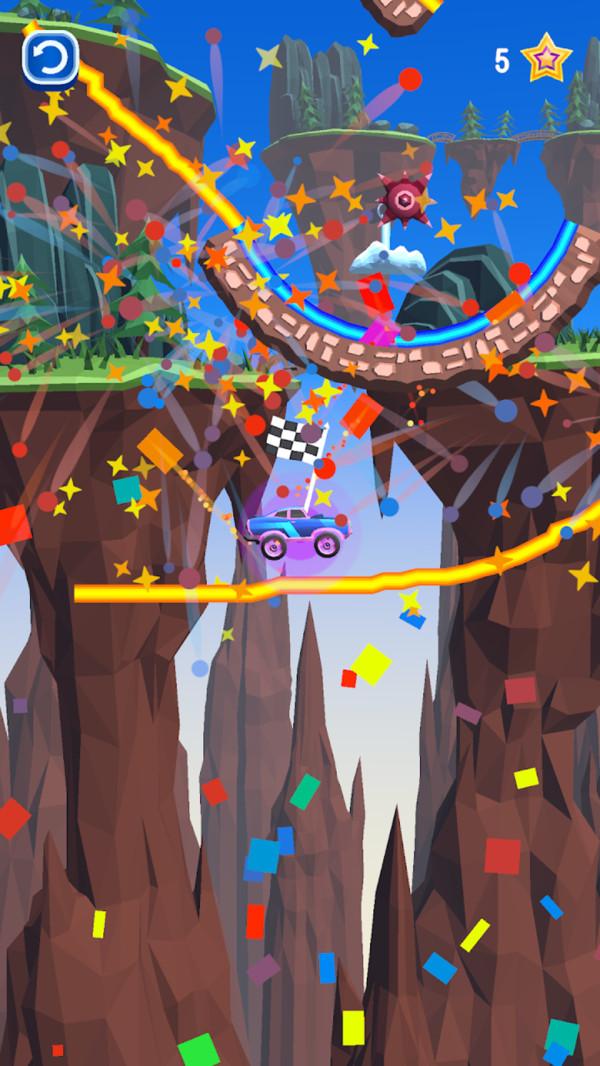Tap the restart level button
The image size is (600, 1066).
[50, 60]
